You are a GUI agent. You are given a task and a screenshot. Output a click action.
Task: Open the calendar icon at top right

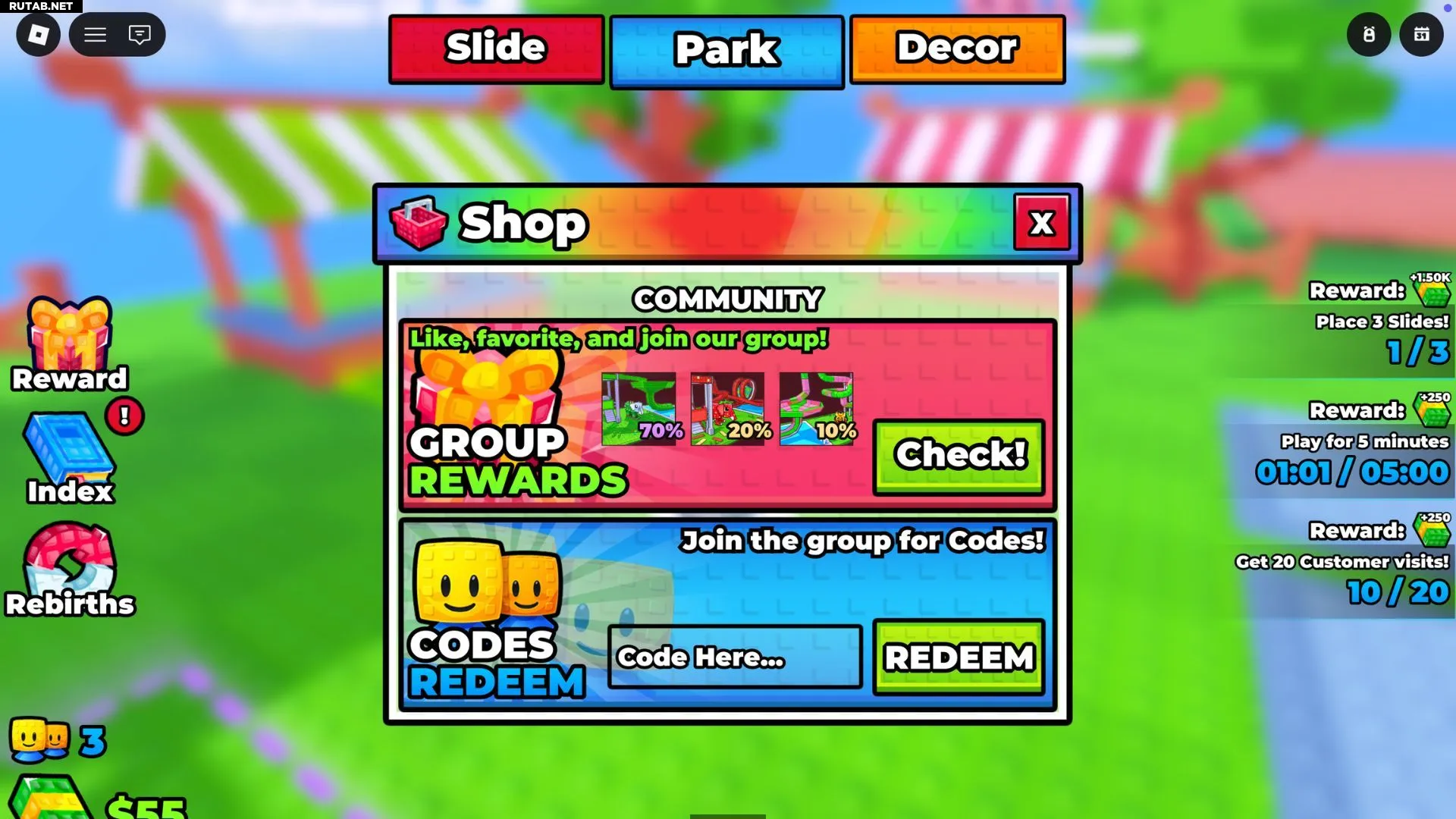(x=1421, y=34)
